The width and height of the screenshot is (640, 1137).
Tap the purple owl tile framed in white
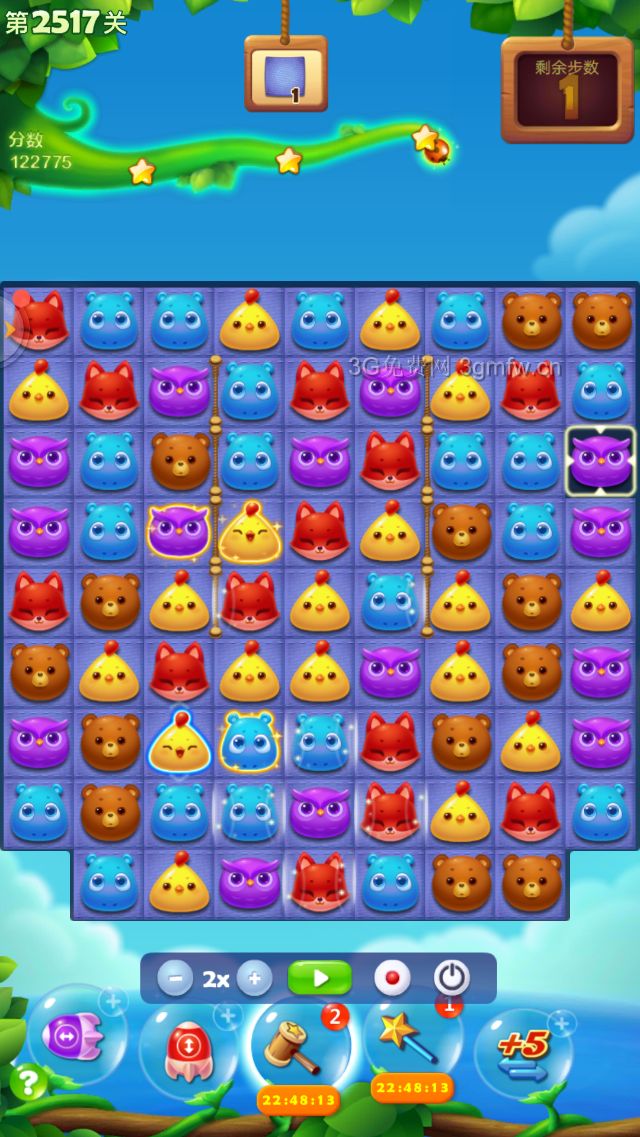pos(600,461)
